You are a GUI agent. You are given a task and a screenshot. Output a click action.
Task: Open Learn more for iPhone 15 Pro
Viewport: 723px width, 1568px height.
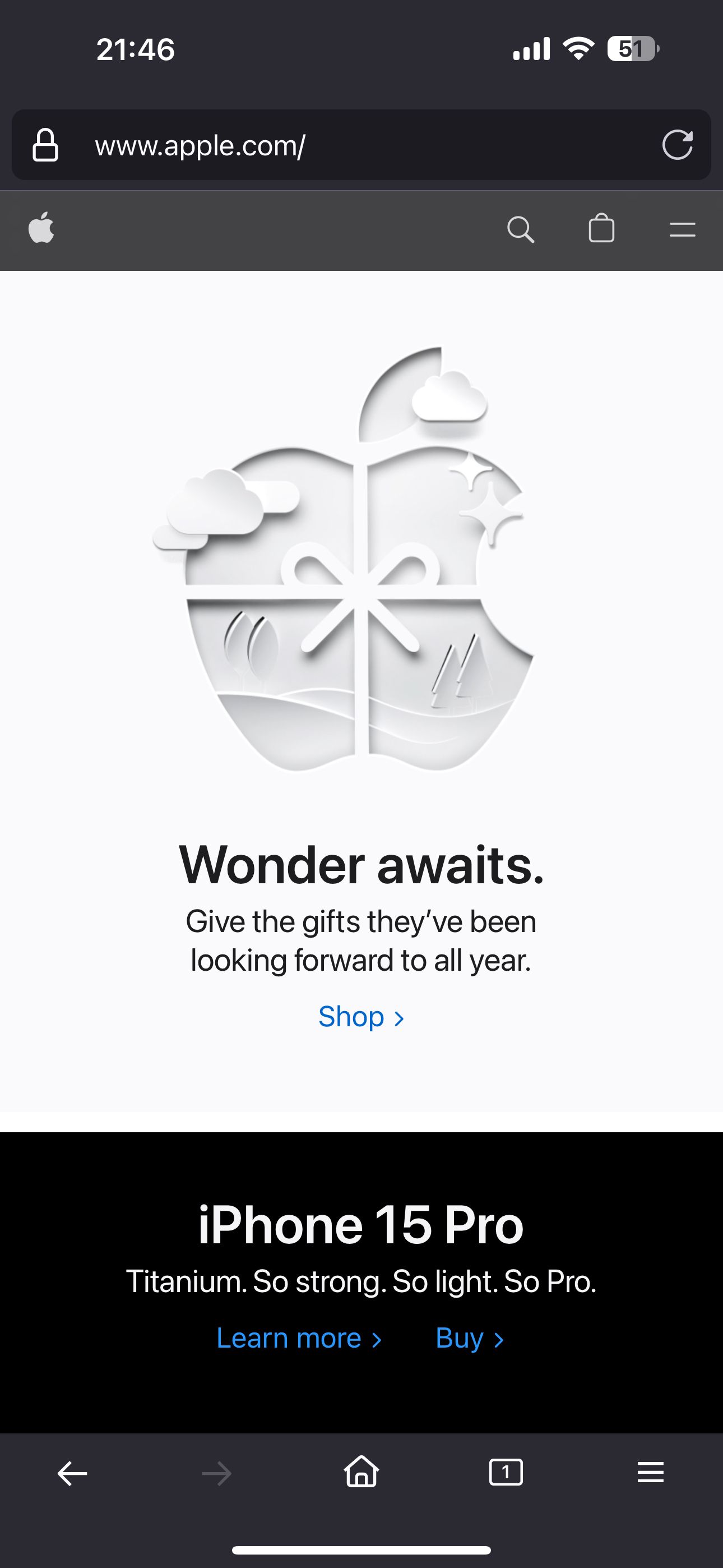299,1339
